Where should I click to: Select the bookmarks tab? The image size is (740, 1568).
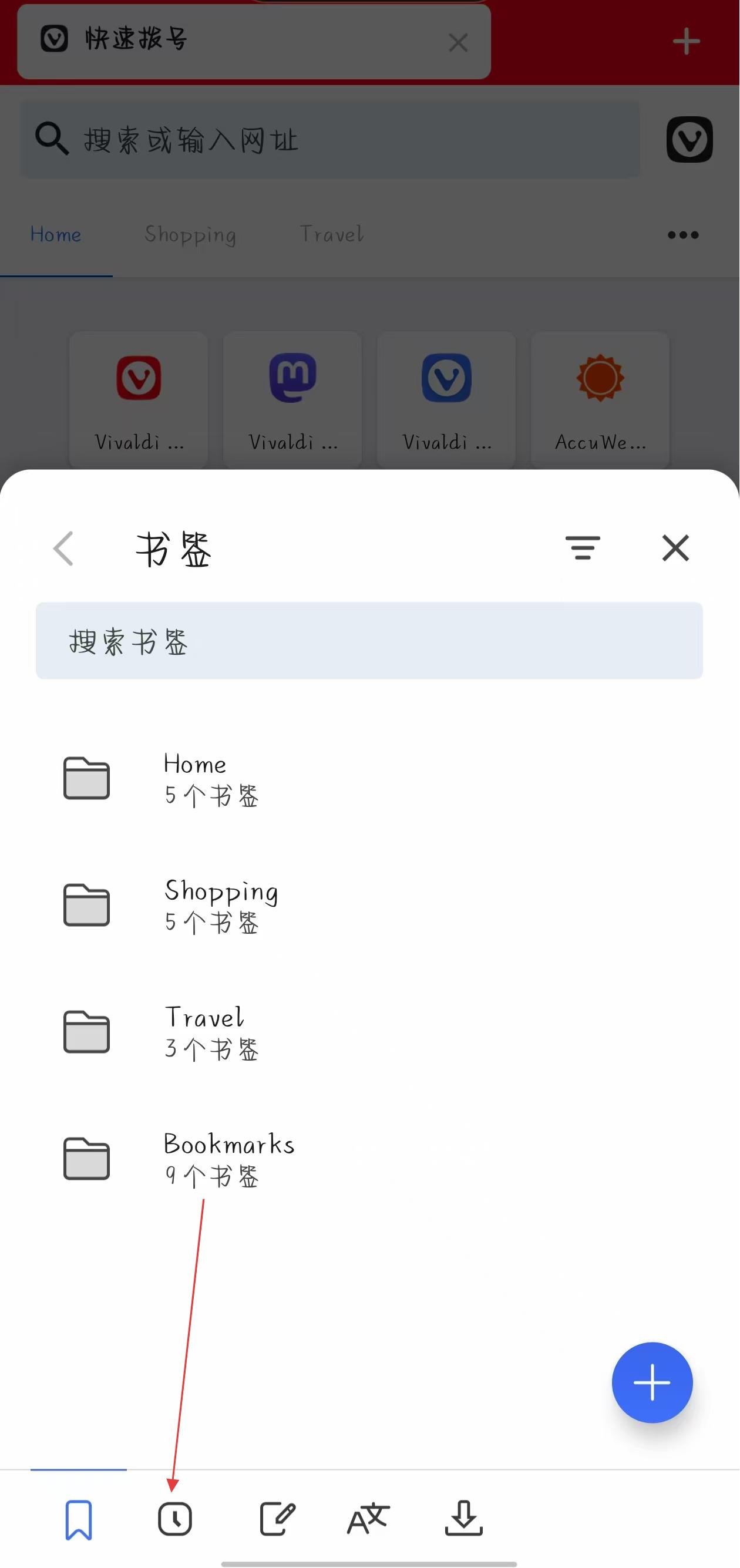click(79, 1519)
